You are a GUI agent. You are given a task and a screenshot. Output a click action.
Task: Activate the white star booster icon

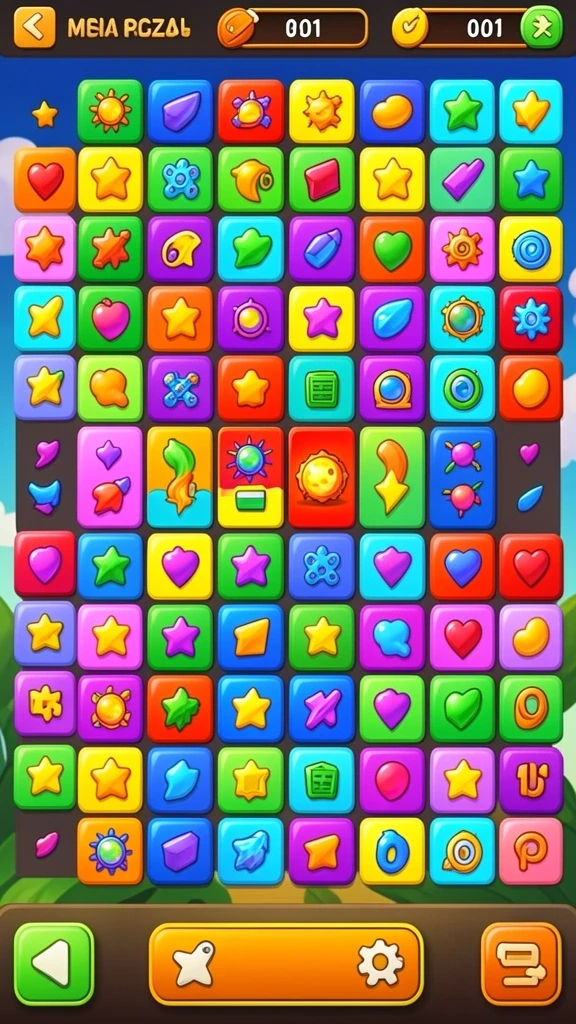click(x=193, y=963)
